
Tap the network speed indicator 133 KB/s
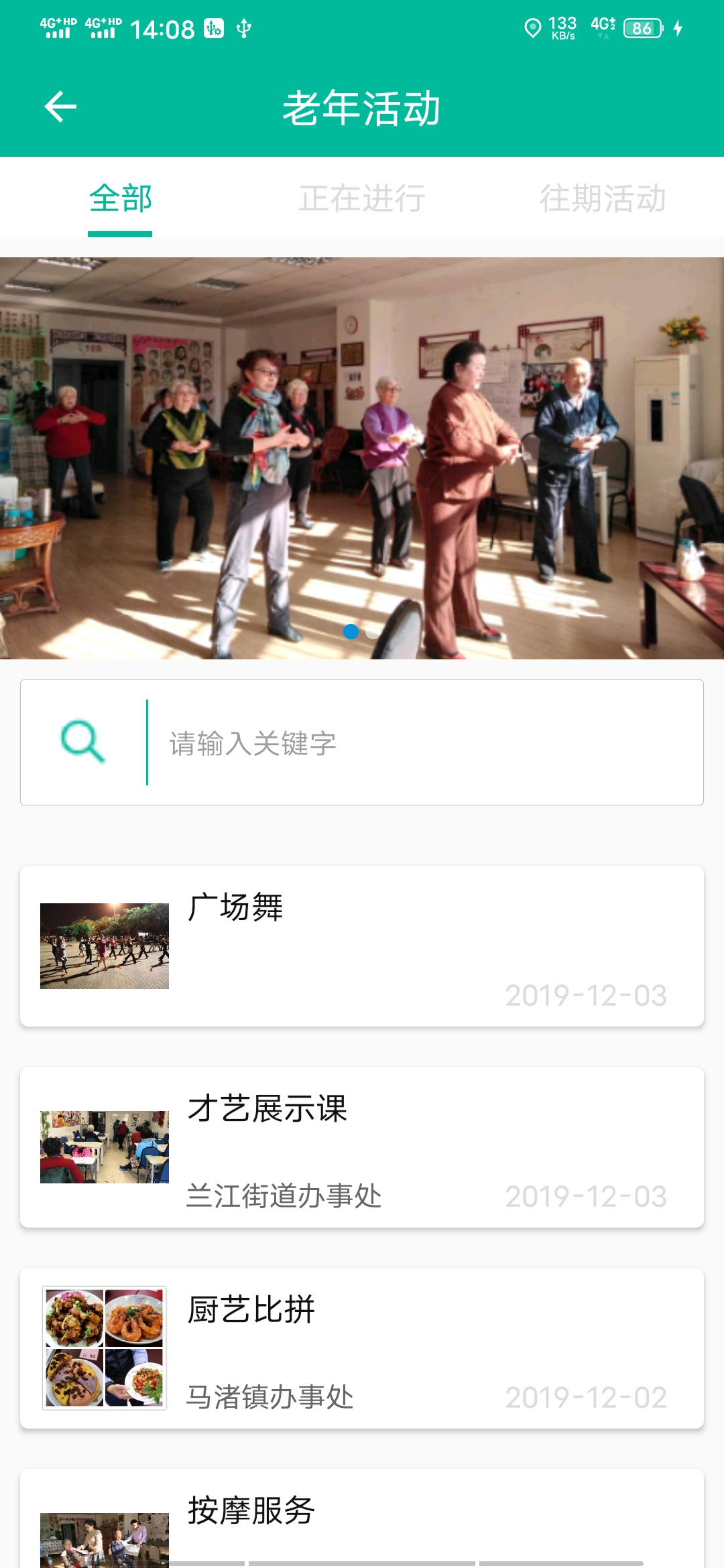(x=560, y=28)
